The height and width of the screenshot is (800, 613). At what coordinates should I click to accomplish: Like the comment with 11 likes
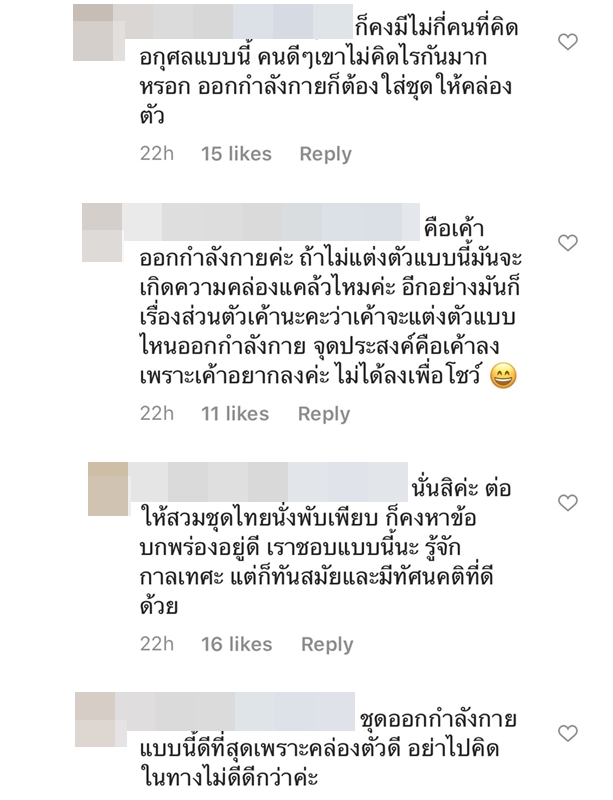pyautogui.click(x=567, y=243)
